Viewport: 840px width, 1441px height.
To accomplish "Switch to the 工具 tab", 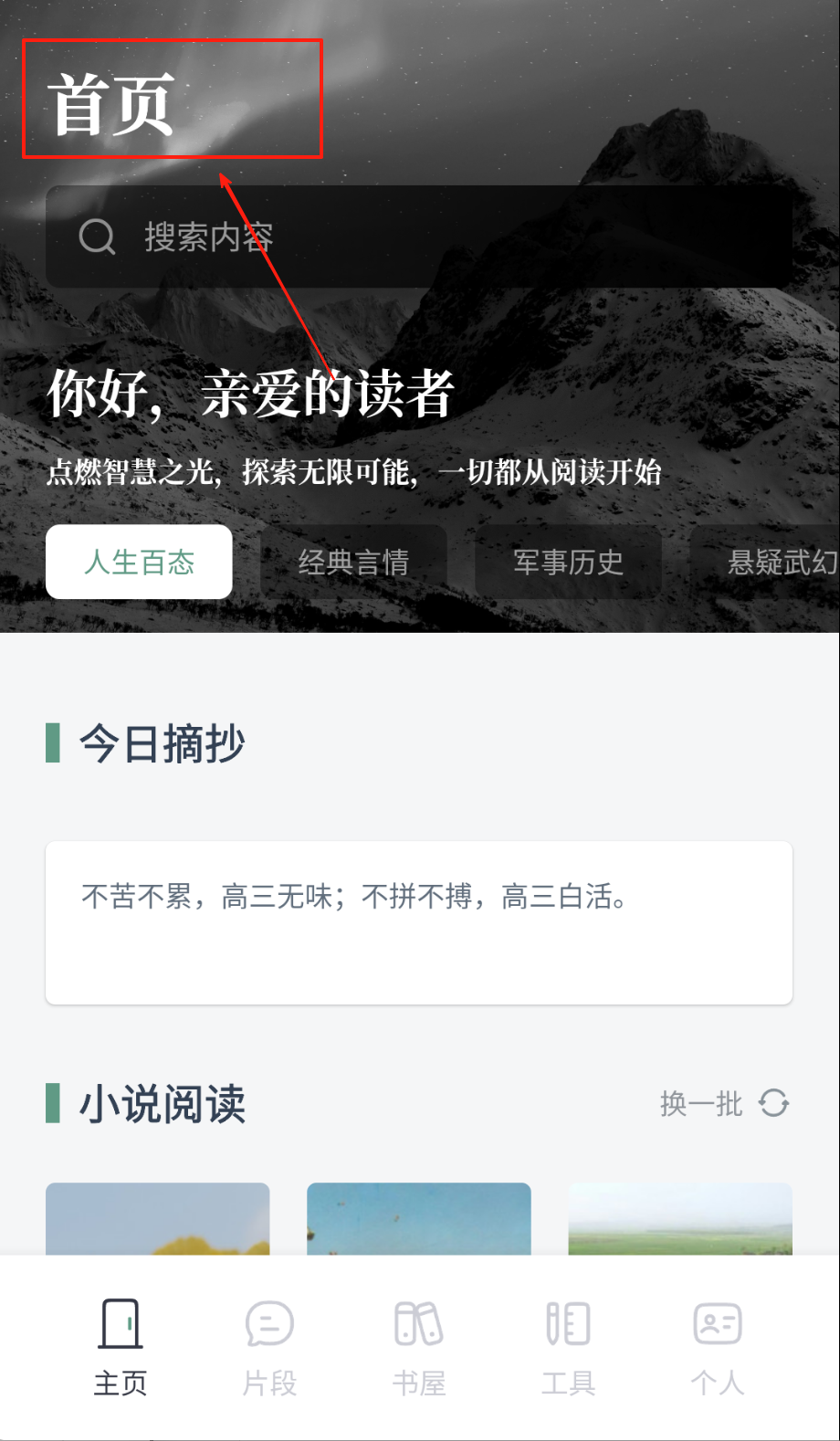I will 568,1347.
